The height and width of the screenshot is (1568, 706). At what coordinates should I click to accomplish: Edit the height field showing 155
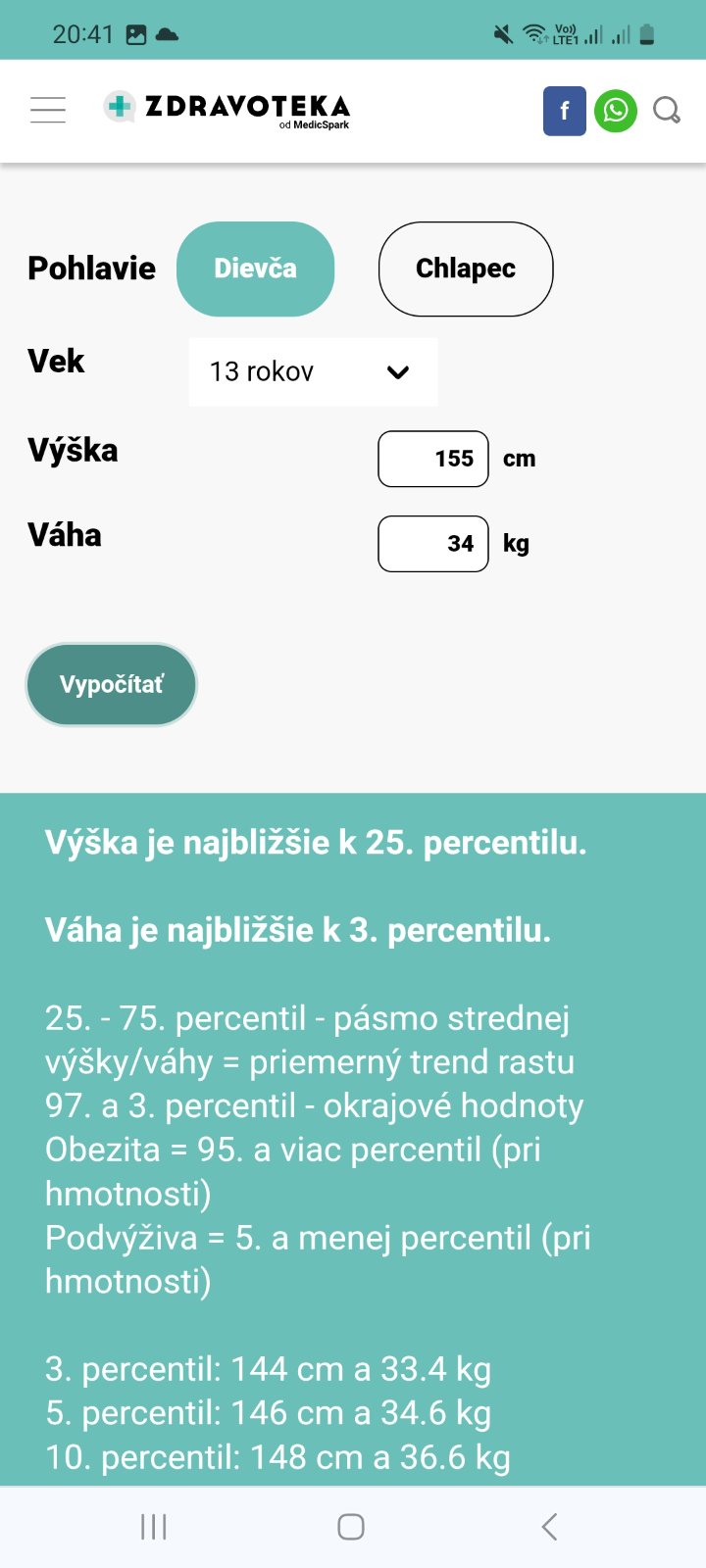pyautogui.click(x=433, y=459)
